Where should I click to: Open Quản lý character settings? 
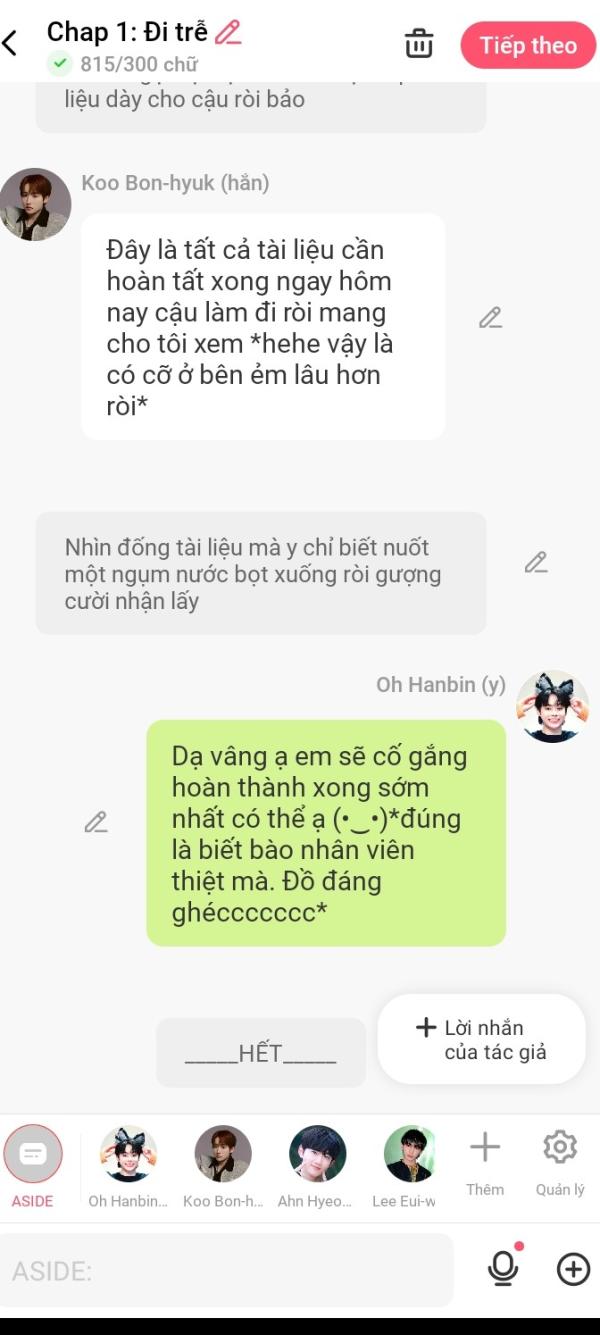(560, 1163)
